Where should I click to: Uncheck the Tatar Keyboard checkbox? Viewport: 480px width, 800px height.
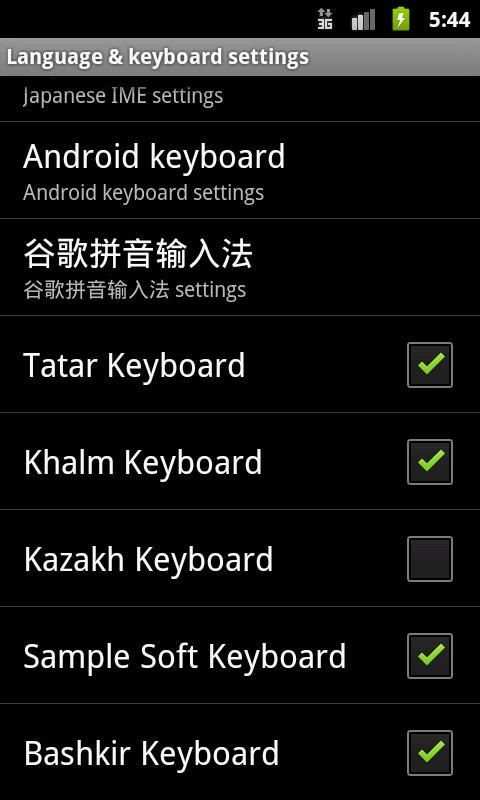coord(430,365)
